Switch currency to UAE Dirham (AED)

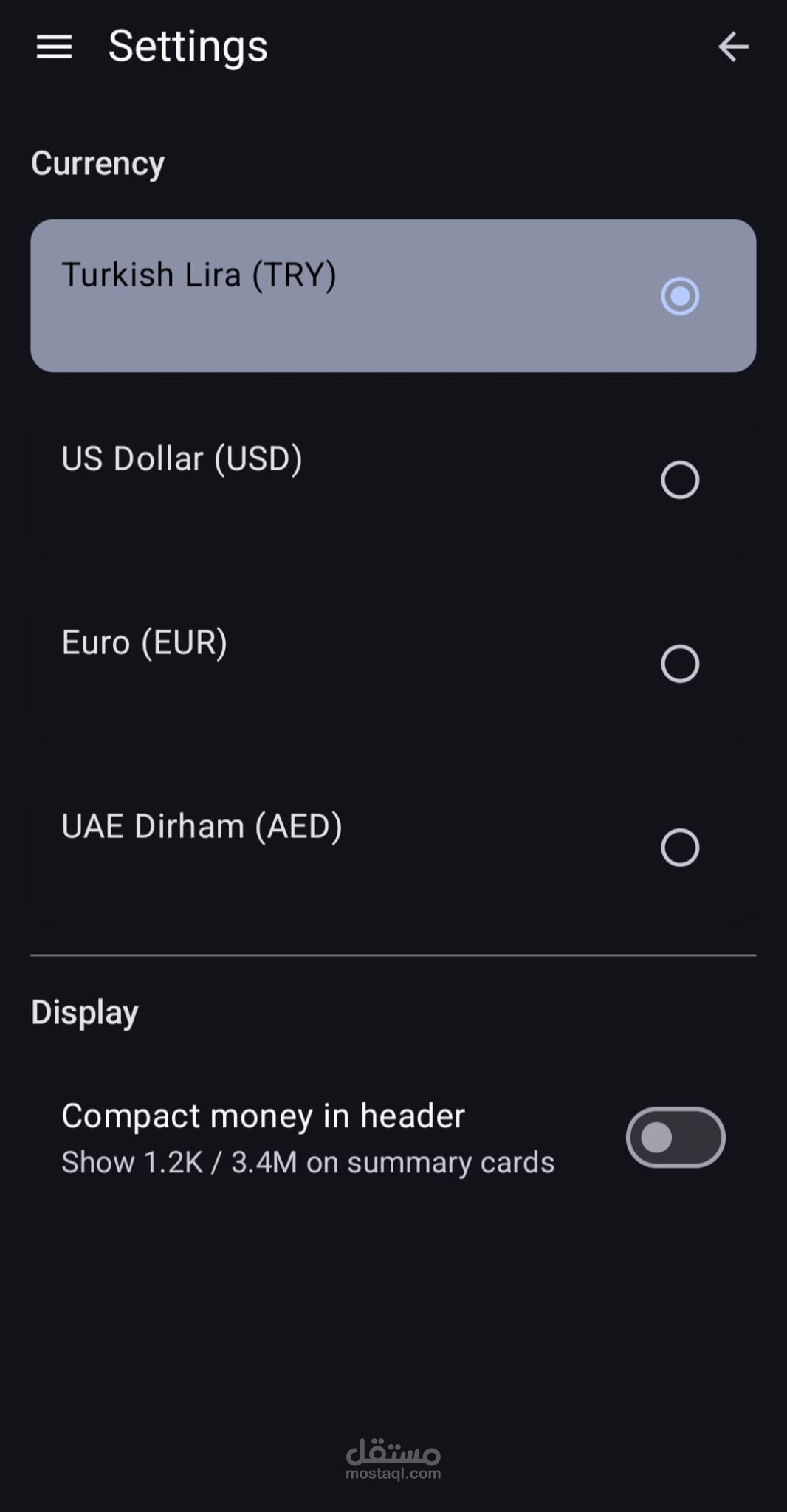[679, 847]
